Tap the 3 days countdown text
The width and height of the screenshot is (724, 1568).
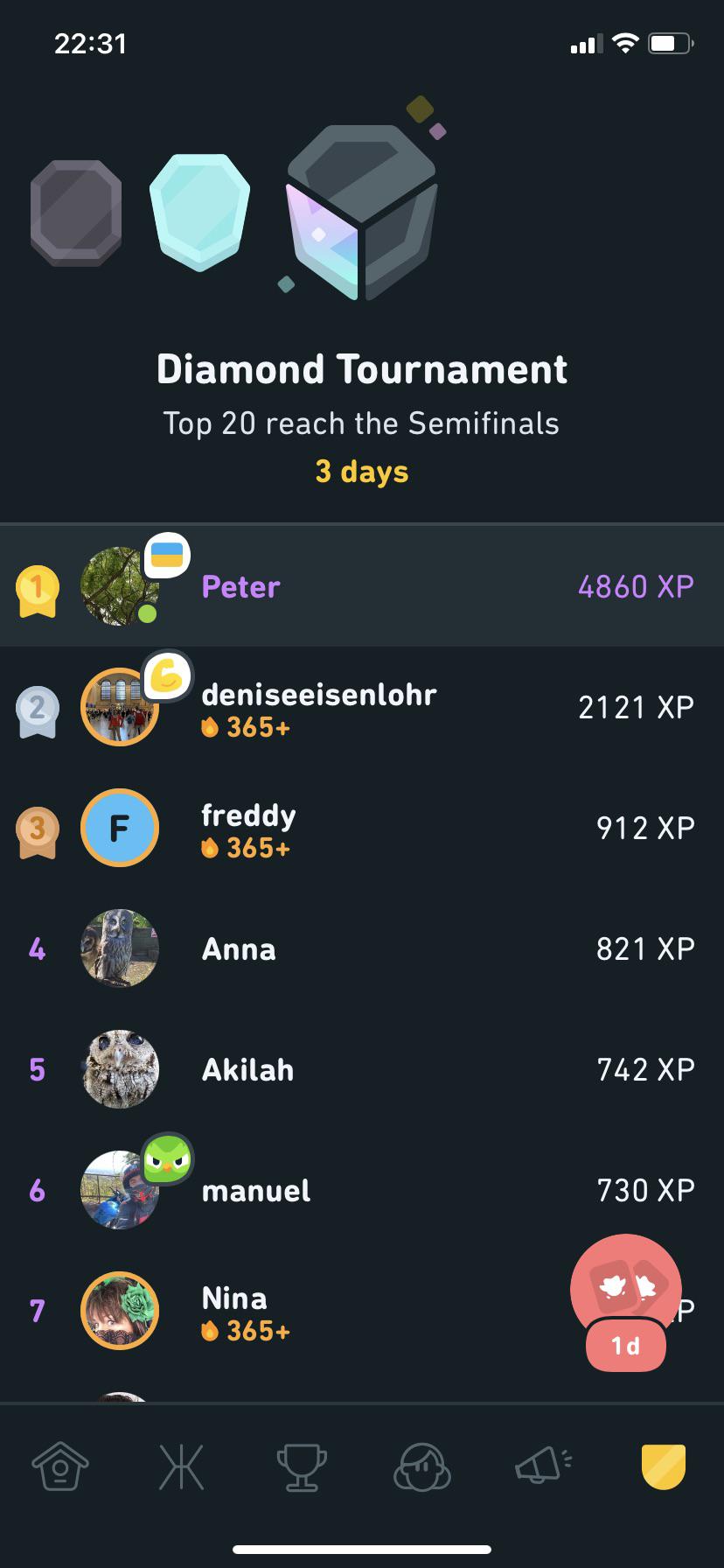362,472
